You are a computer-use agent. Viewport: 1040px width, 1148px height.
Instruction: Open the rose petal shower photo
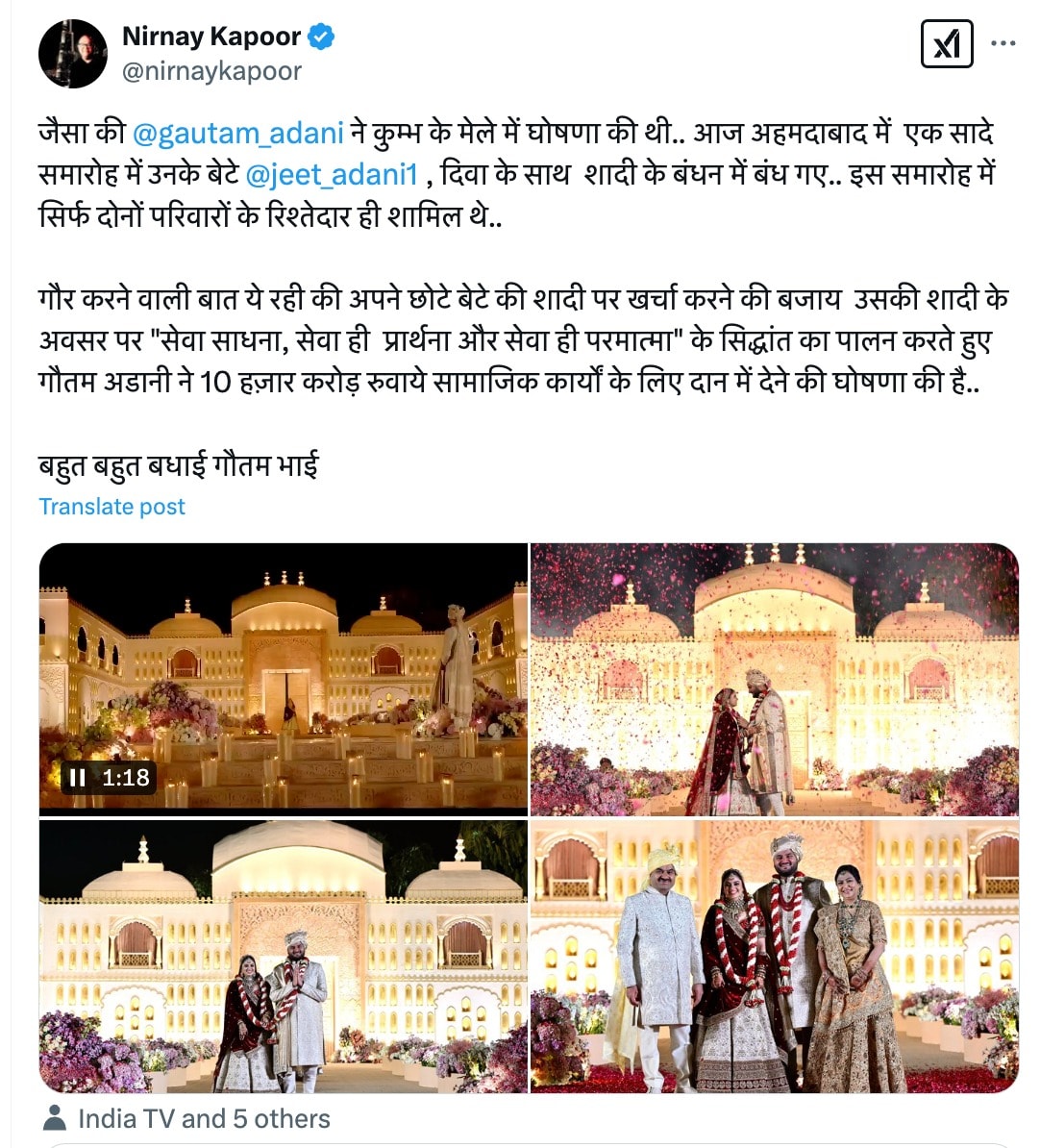coord(774,679)
